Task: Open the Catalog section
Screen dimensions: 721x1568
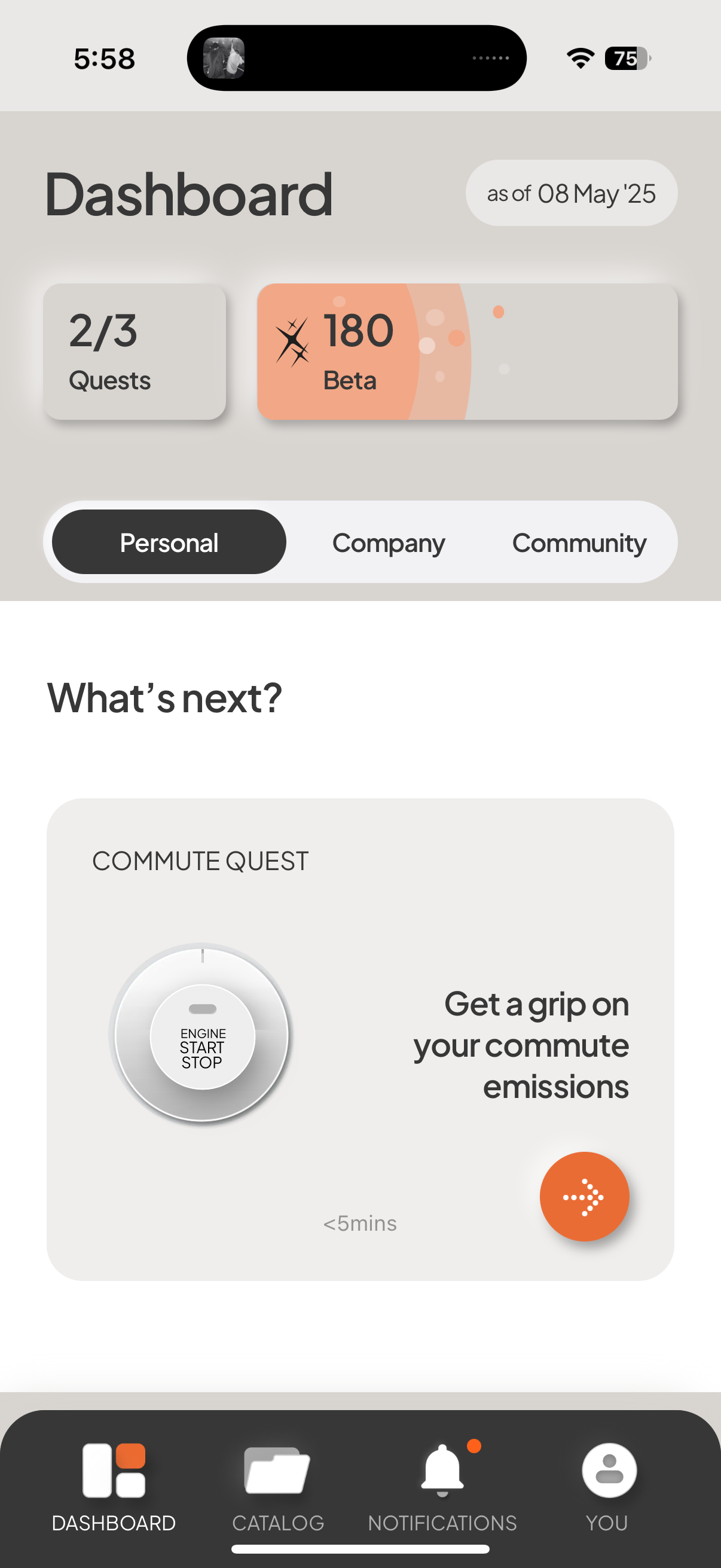Action: 277,1485
